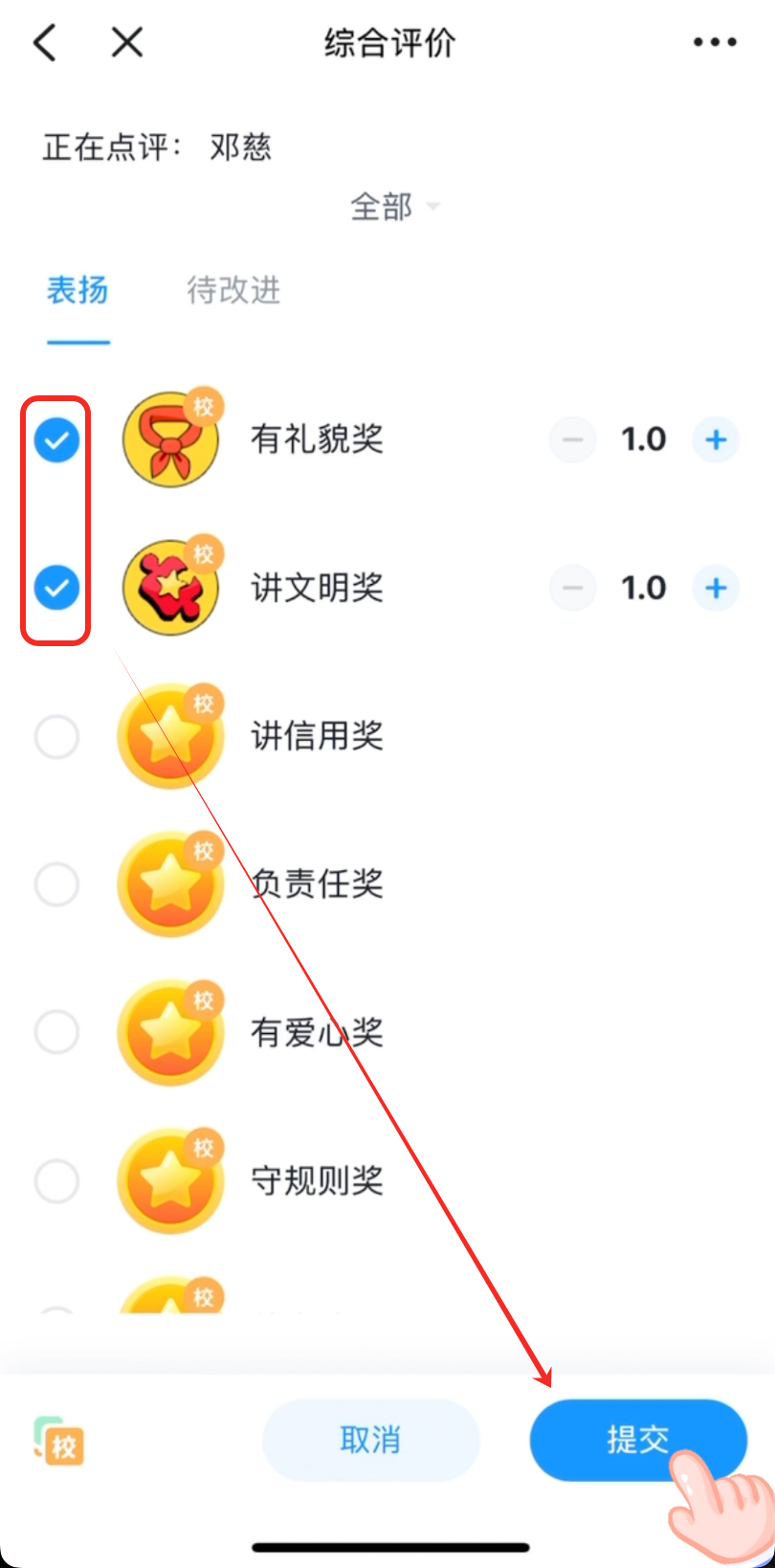The height and width of the screenshot is (1568, 775).
Task: Switch to the 待改进 tab
Action: (x=233, y=289)
